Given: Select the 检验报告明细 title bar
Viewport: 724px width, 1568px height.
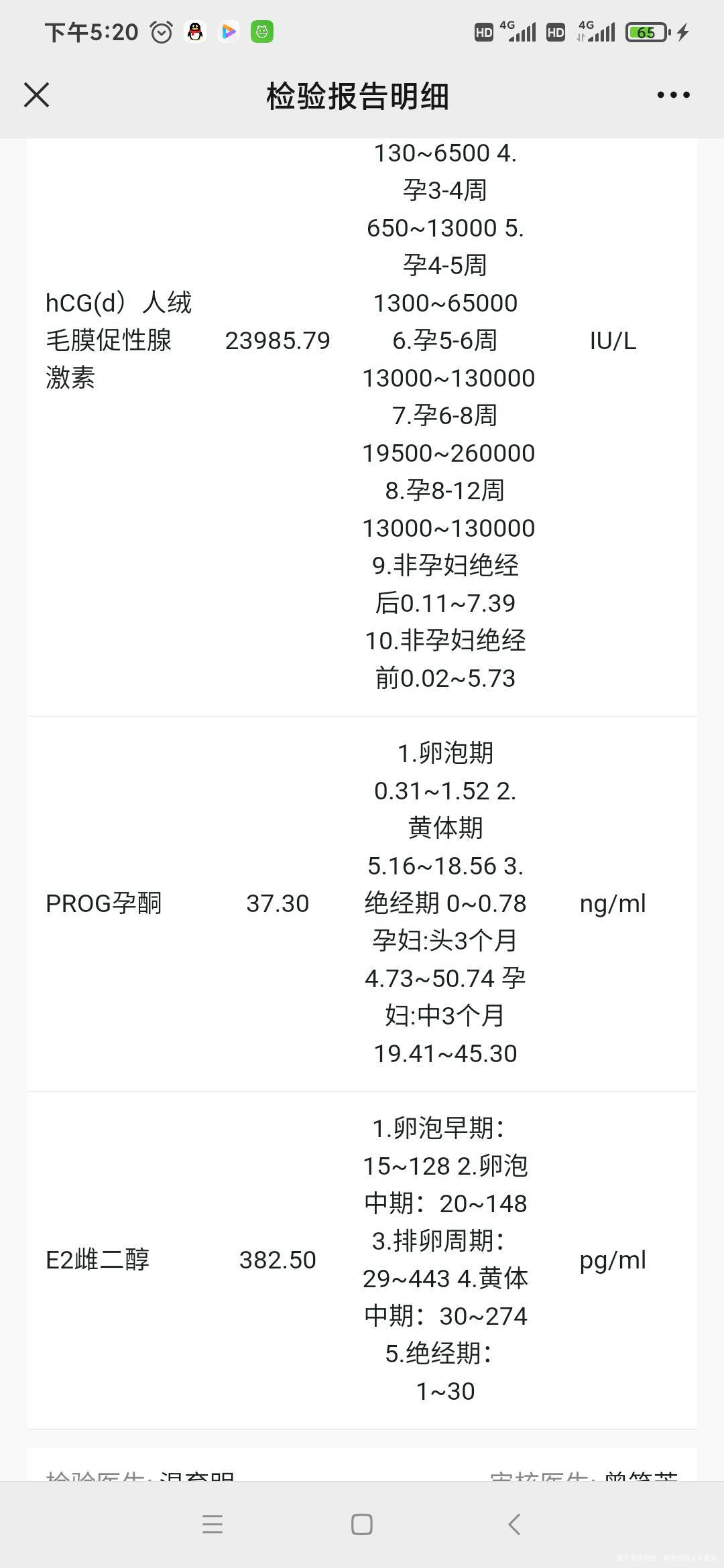Looking at the screenshot, I should click(x=360, y=95).
